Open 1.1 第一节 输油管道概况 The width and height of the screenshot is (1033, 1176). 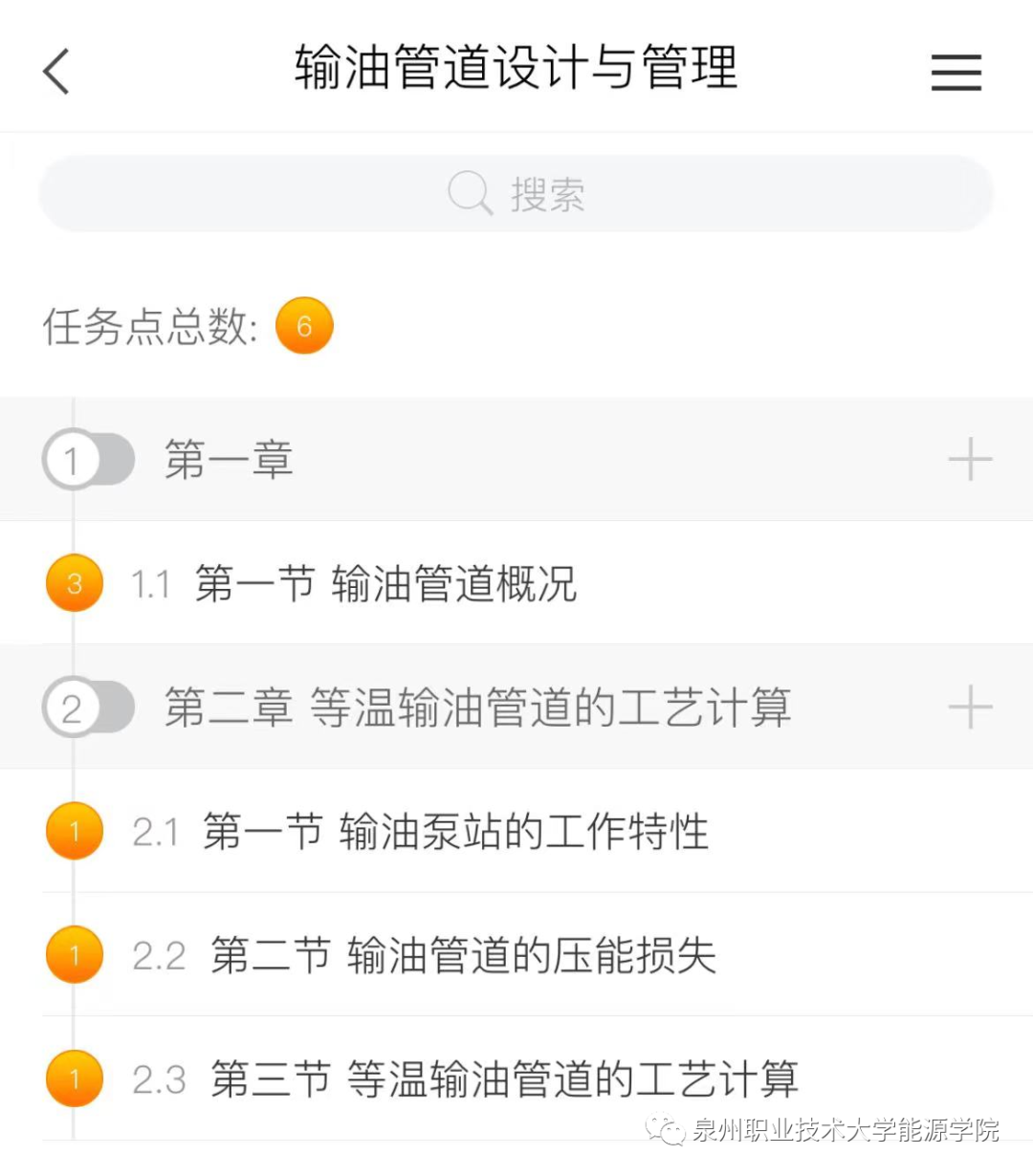coord(385,583)
